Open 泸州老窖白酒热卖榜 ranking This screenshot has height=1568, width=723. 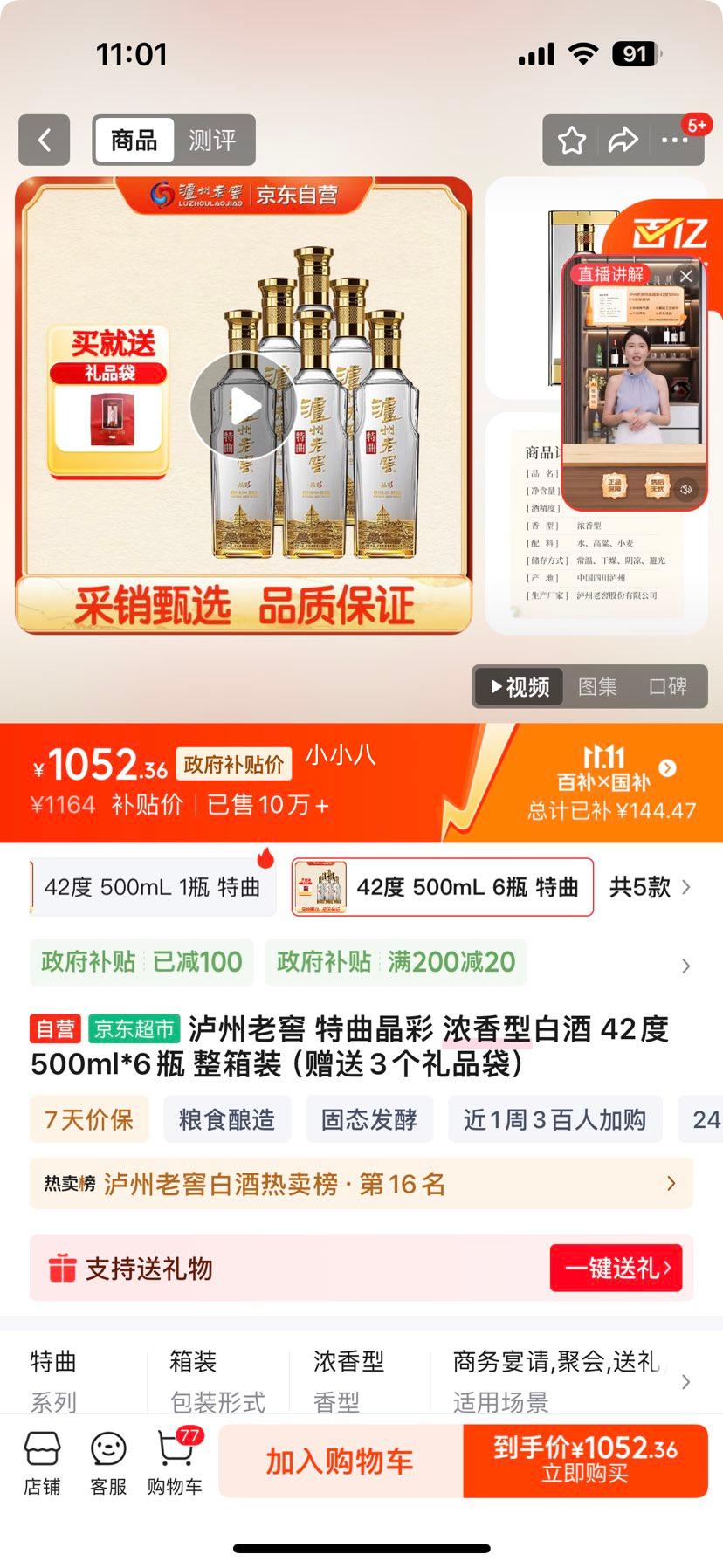pos(361,1184)
